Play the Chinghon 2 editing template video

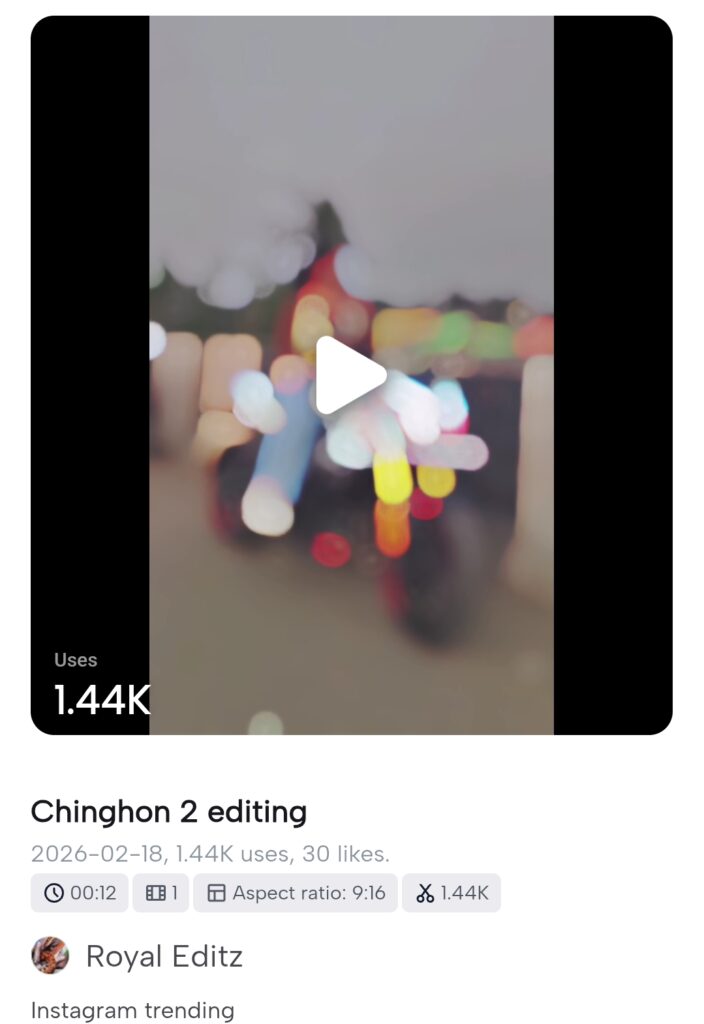pyautogui.click(x=350, y=376)
